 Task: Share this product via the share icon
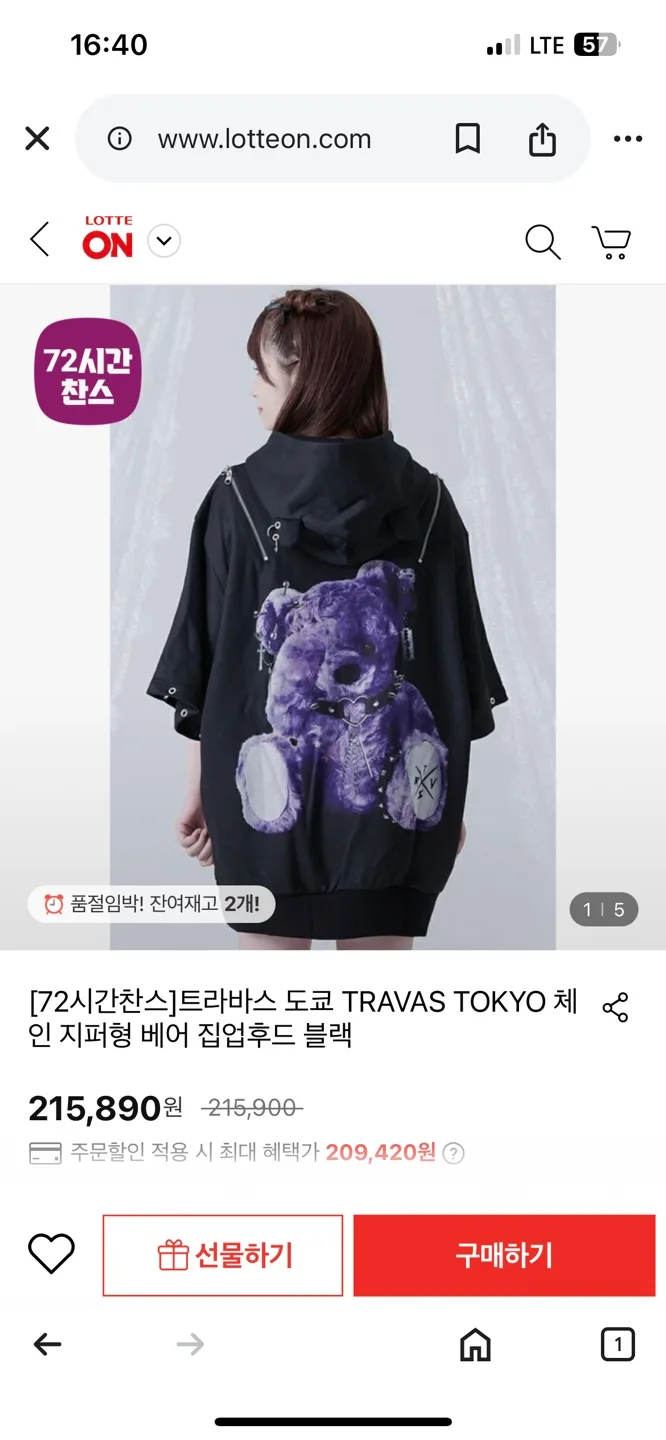(x=615, y=1007)
